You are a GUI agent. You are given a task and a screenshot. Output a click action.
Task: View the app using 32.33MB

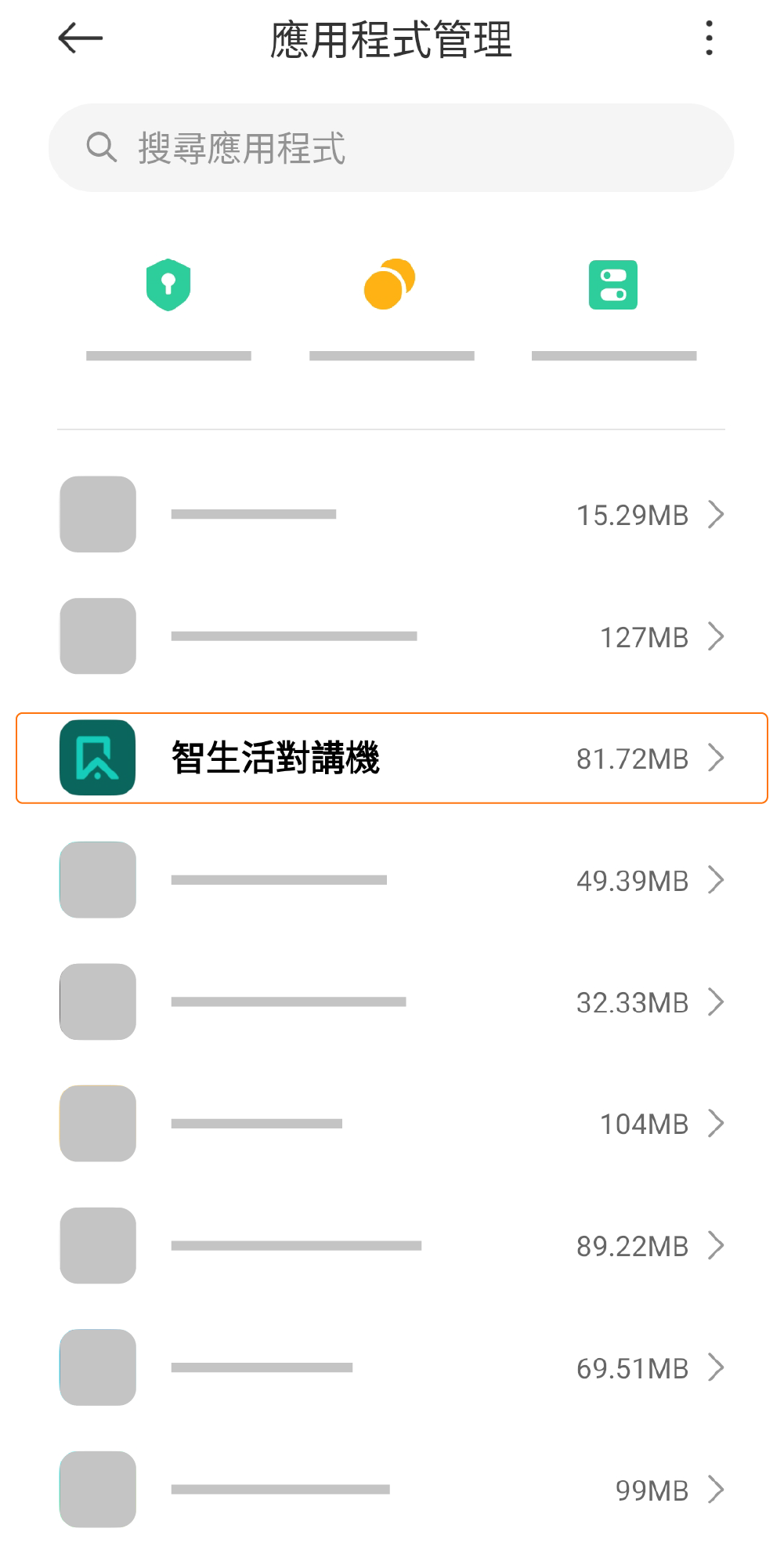pos(392,1001)
